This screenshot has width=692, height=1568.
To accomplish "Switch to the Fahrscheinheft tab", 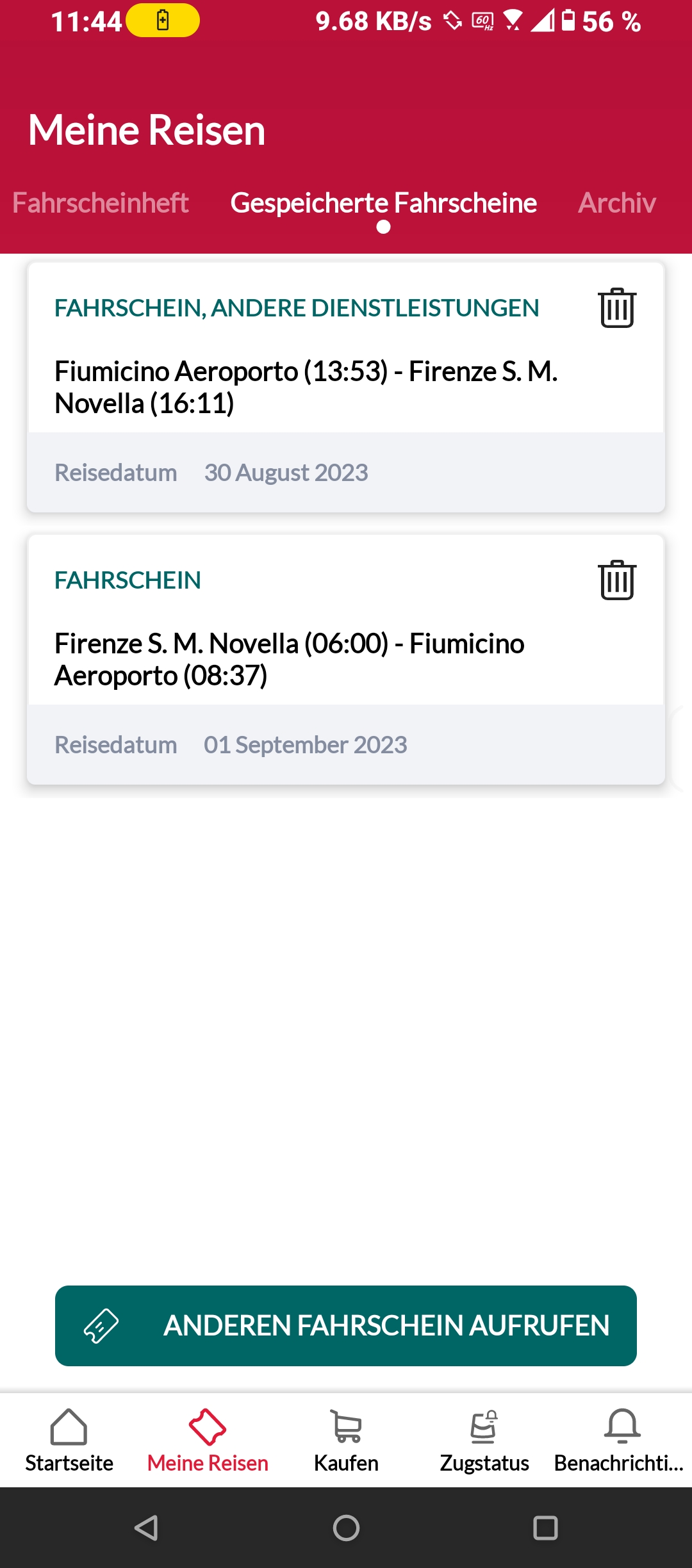I will (101, 203).
